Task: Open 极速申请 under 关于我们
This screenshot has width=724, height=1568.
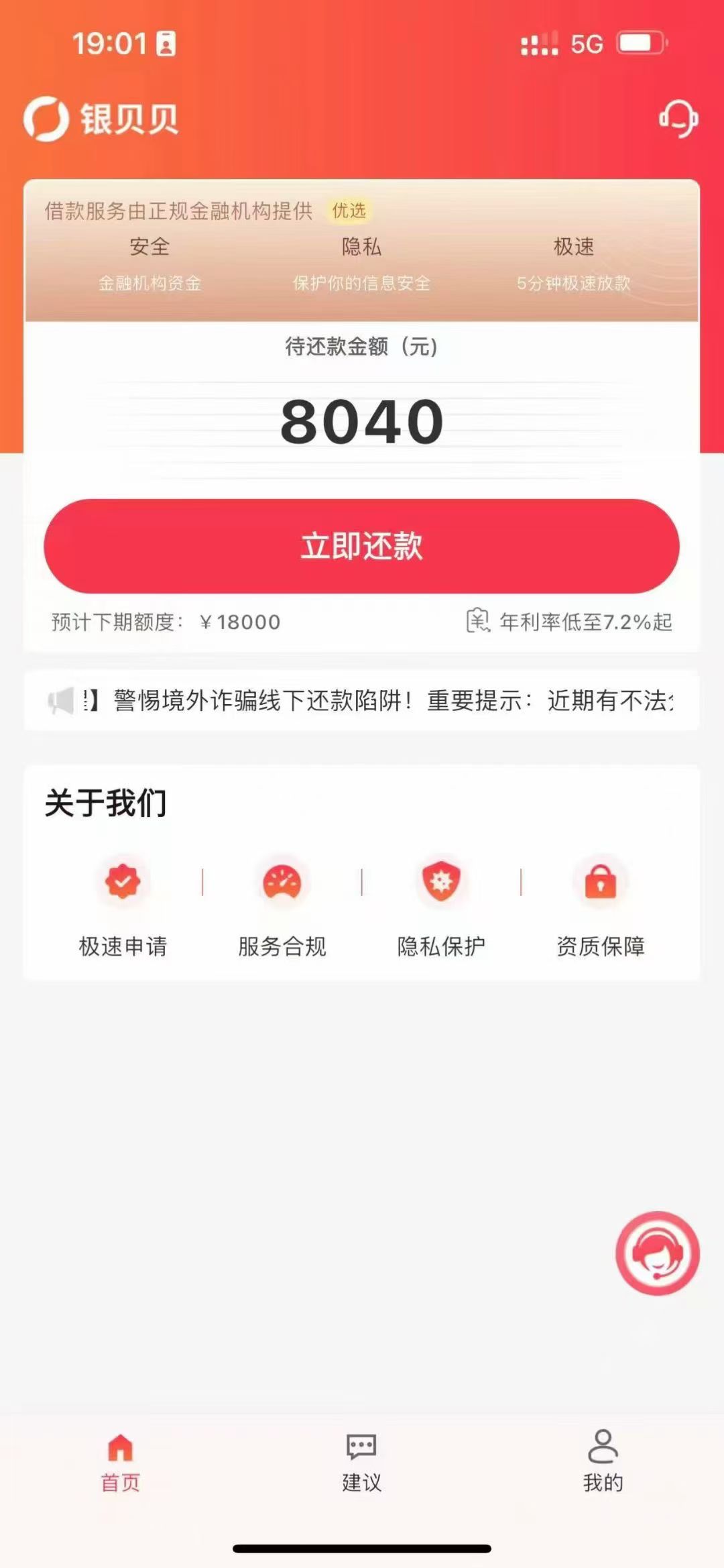Action: click(x=123, y=905)
